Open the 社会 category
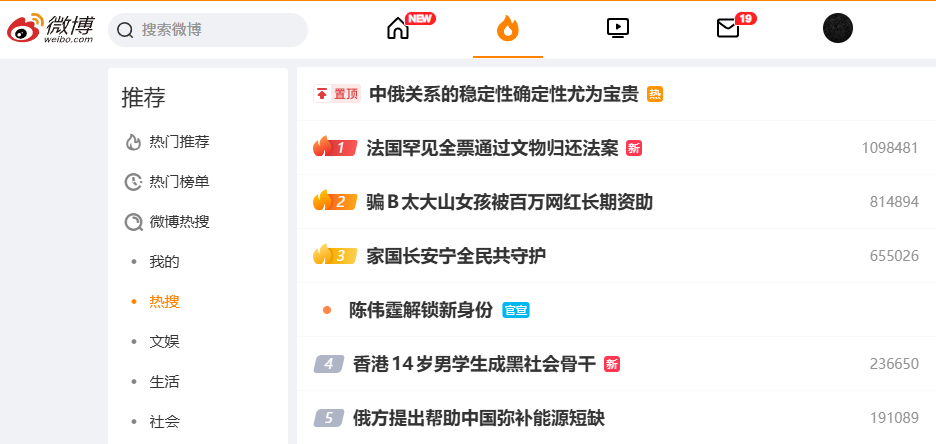Viewport: 936px width, 444px height. coord(164,422)
